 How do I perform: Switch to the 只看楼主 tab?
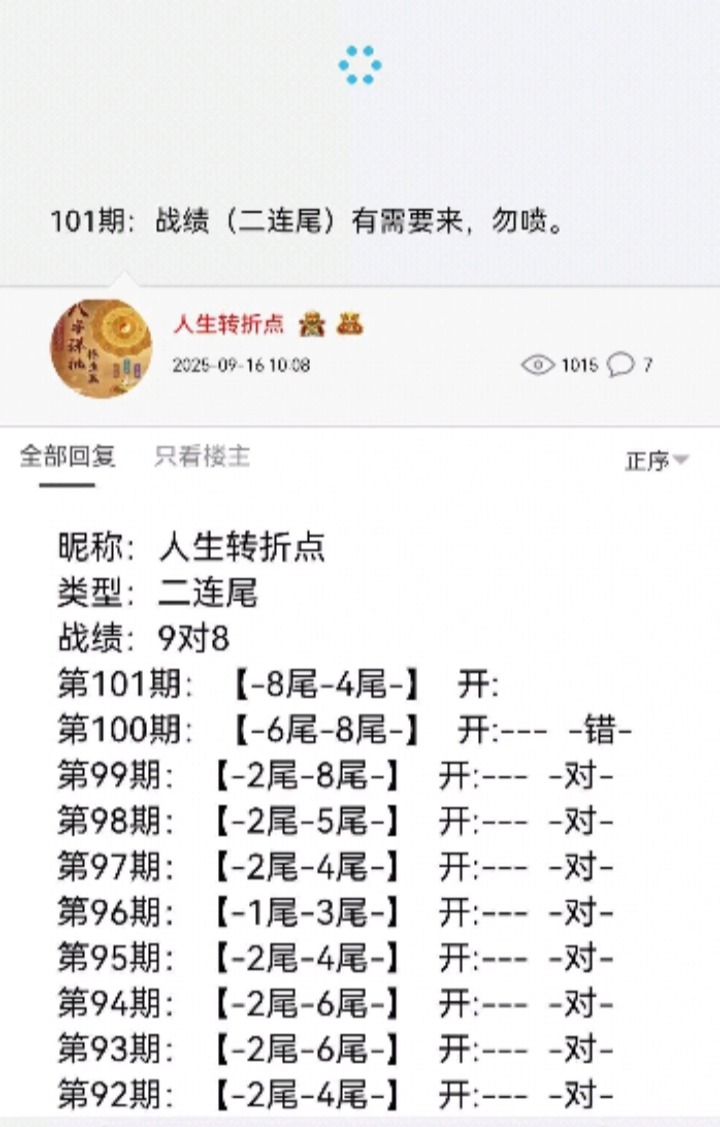click(x=202, y=457)
